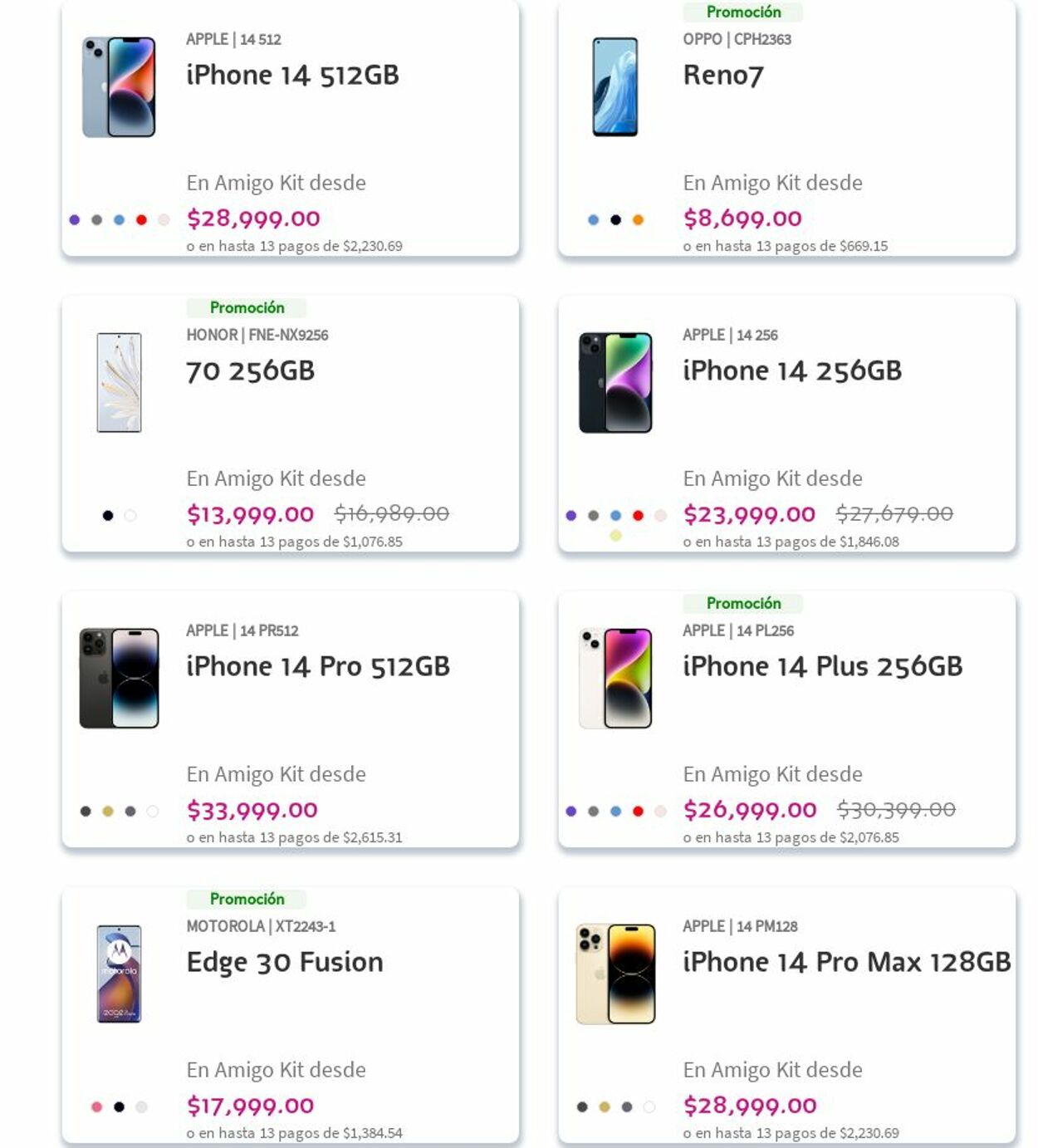View the OPPO Reno7 product card
This screenshot has width=1038, height=1148.
point(722,76)
